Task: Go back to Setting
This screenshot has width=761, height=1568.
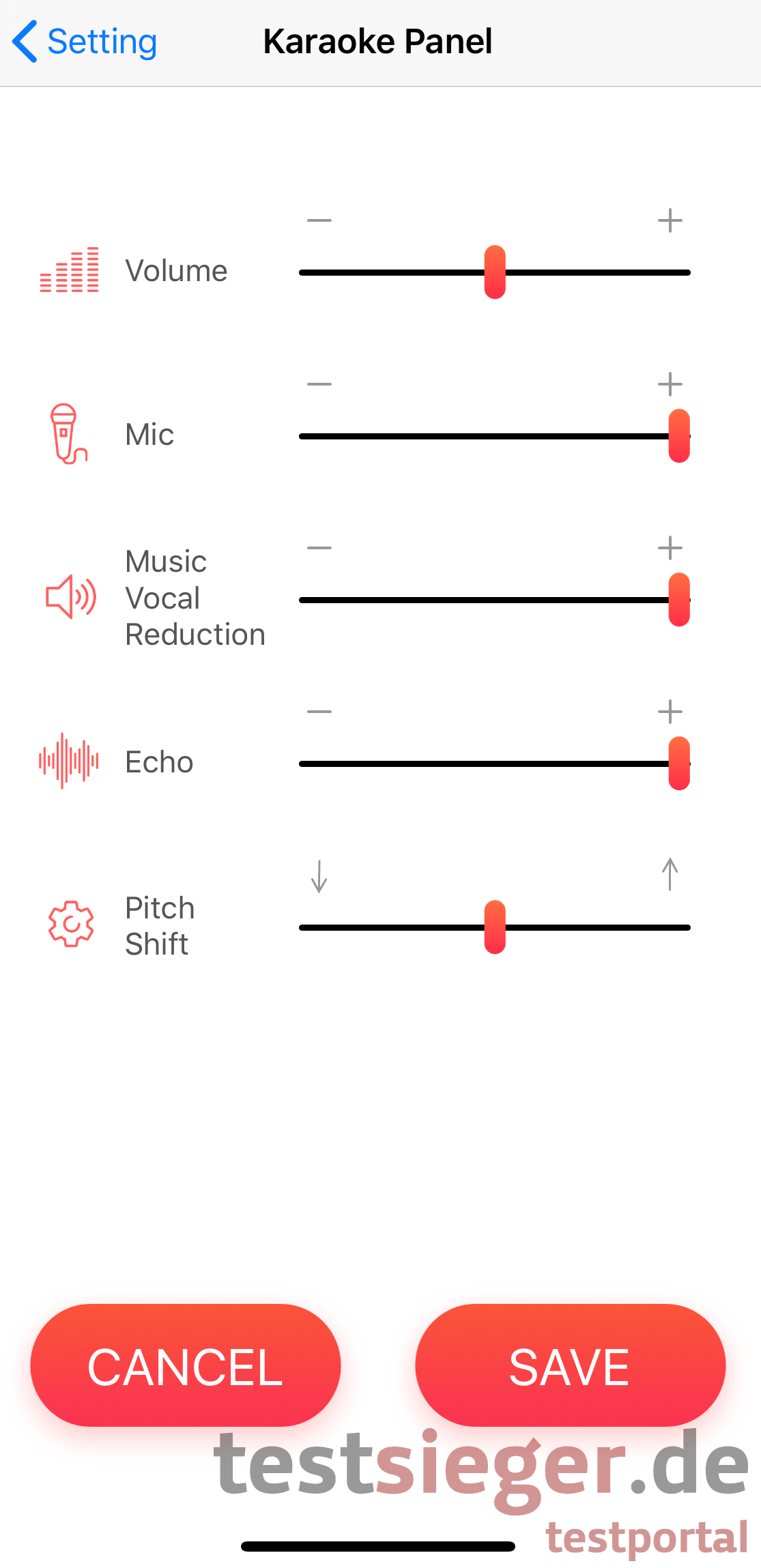Action: coord(85,42)
